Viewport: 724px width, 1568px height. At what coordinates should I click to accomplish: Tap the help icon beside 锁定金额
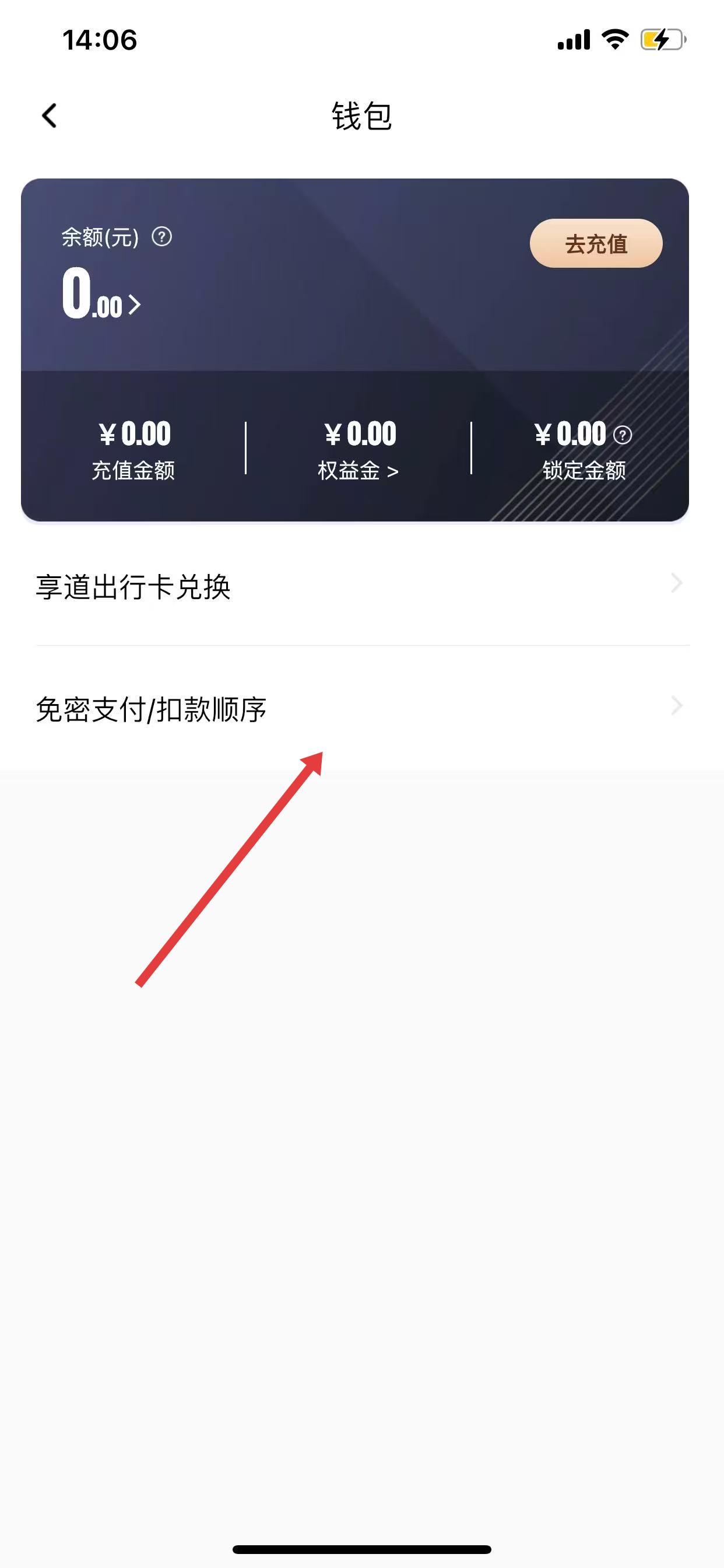(x=623, y=435)
